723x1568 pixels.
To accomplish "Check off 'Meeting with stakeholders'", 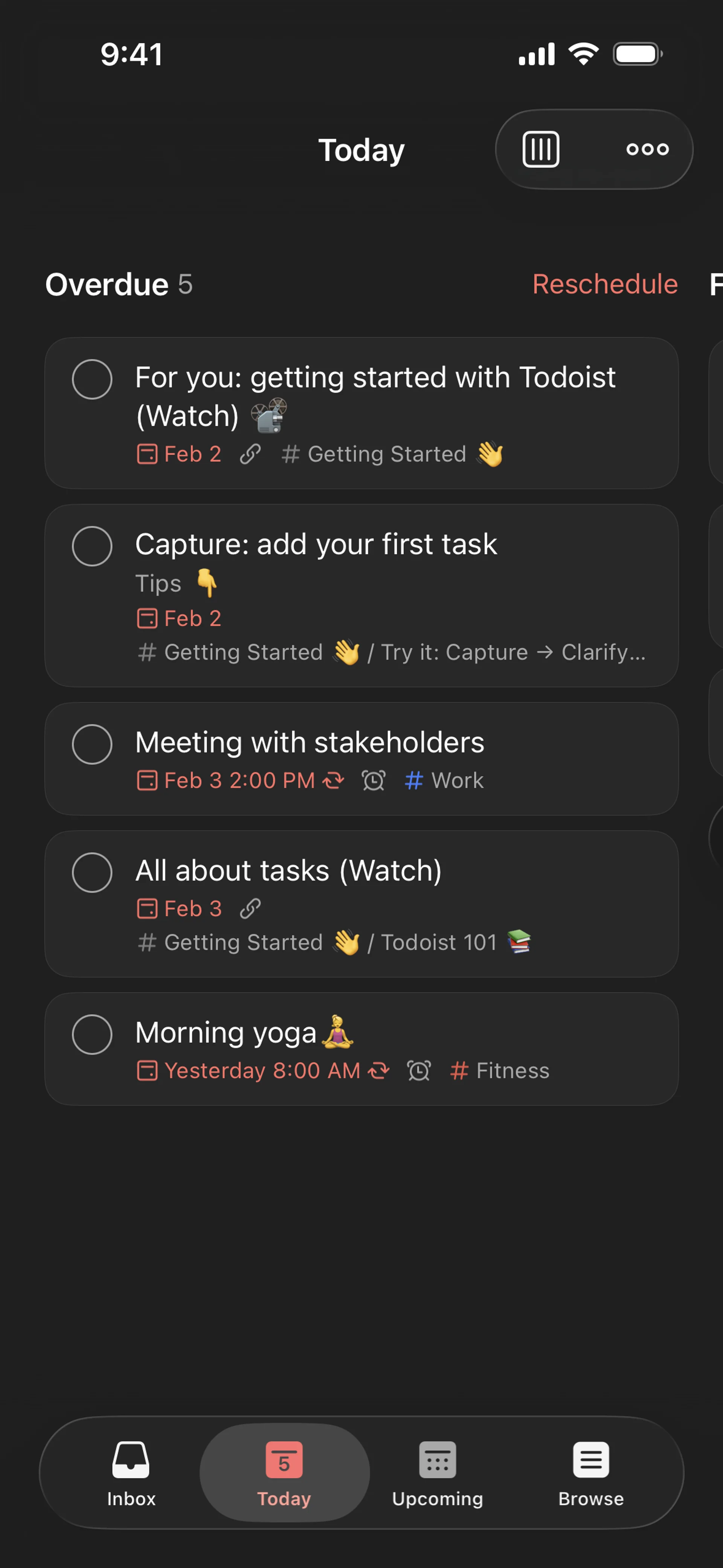I will point(92,744).
